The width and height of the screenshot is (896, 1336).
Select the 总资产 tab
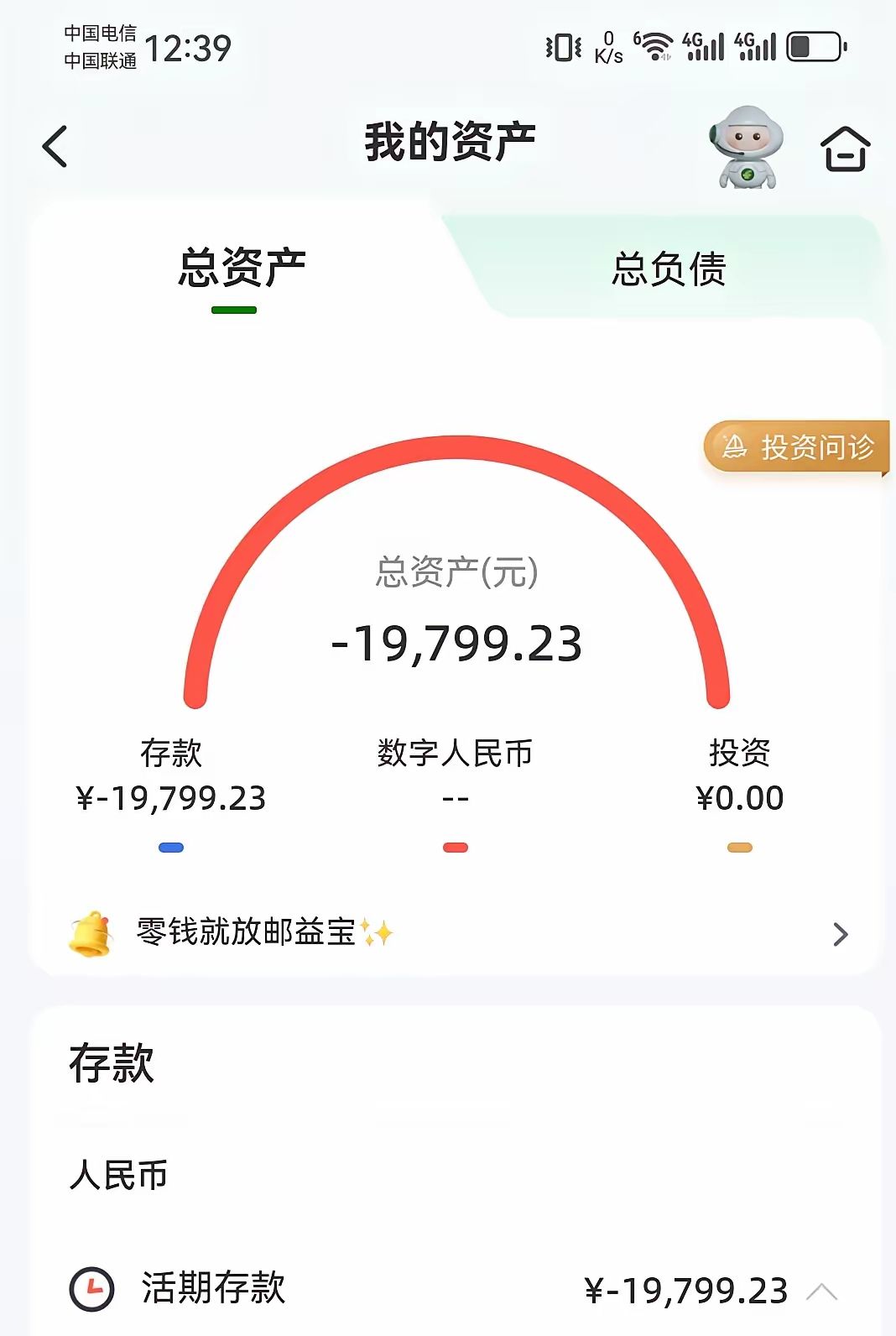pos(242,269)
